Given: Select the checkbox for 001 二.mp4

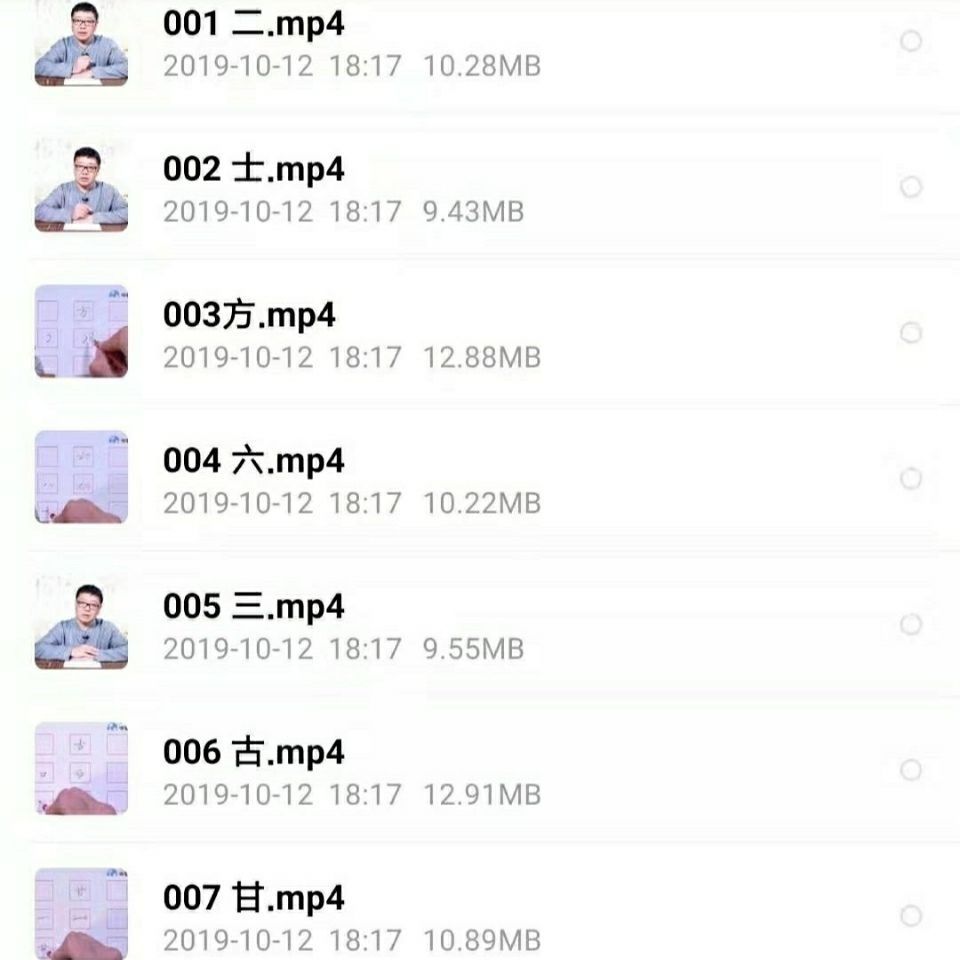Looking at the screenshot, I should [x=910, y=41].
